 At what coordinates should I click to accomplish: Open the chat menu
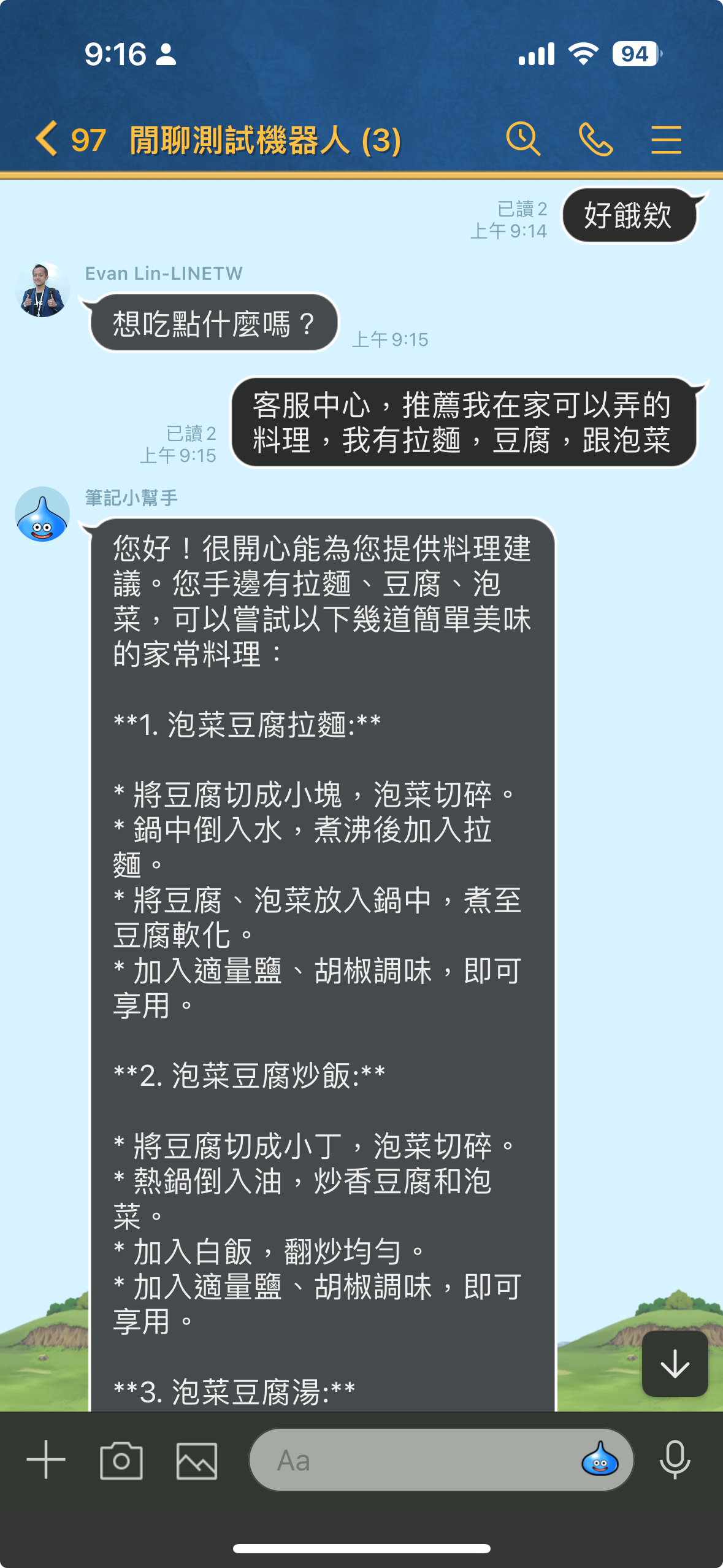[666, 139]
